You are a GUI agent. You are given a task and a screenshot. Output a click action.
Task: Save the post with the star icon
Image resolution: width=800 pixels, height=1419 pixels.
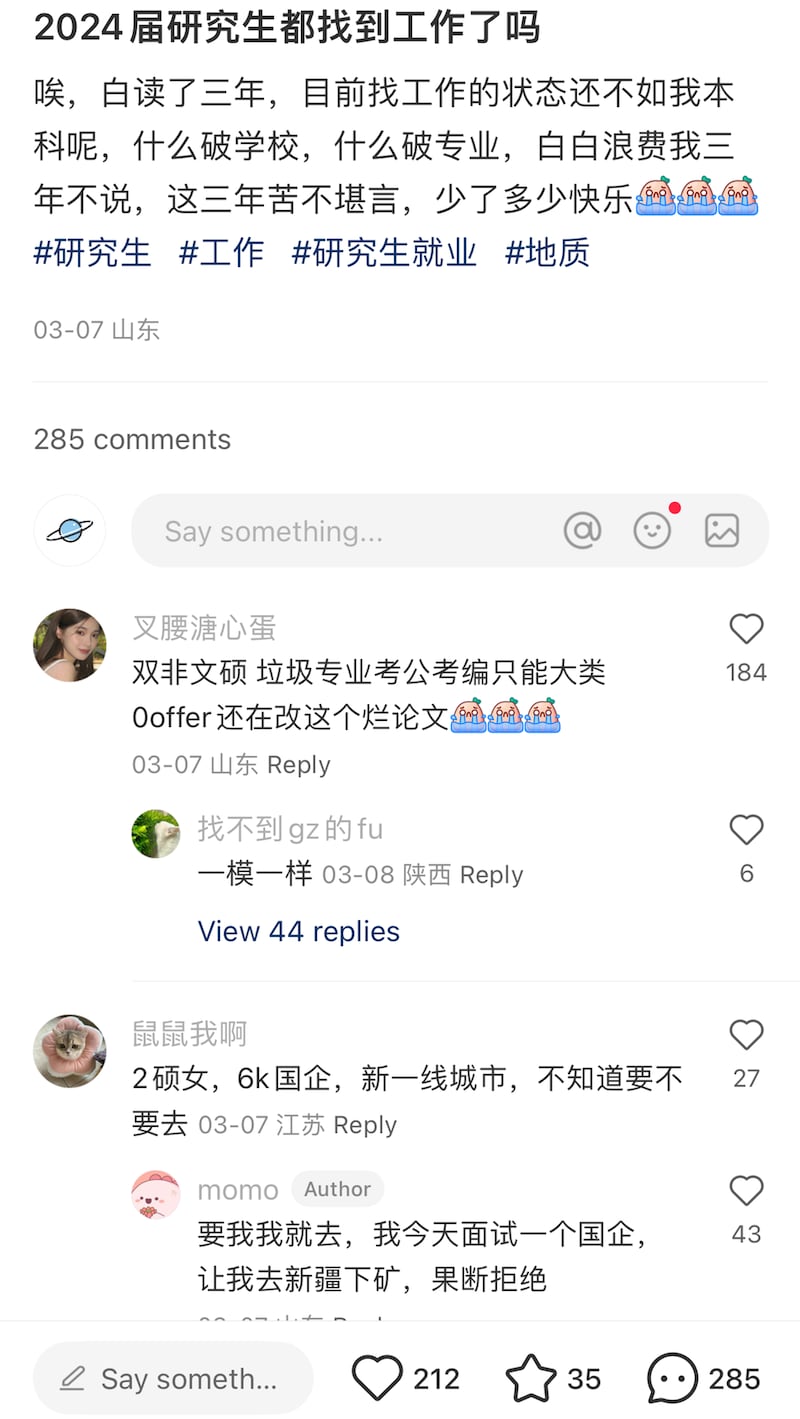click(531, 1379)
